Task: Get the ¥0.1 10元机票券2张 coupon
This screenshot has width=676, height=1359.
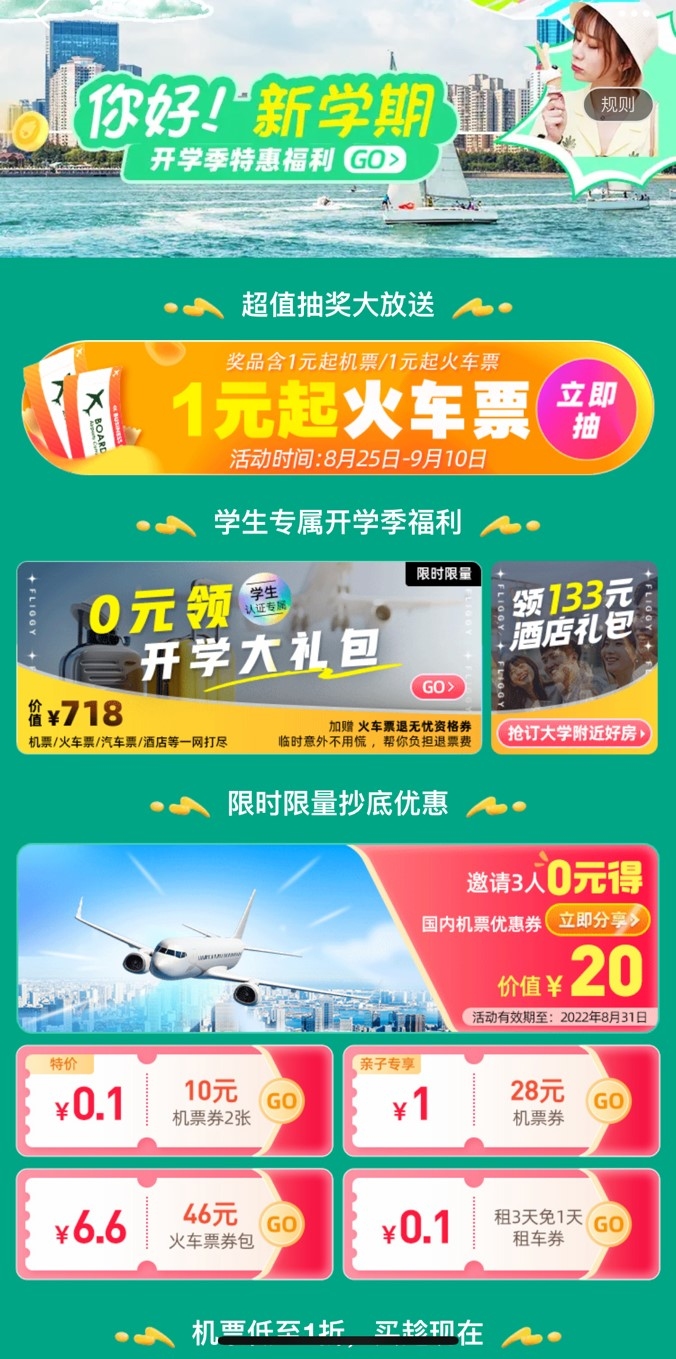Action: point(282,1102)
